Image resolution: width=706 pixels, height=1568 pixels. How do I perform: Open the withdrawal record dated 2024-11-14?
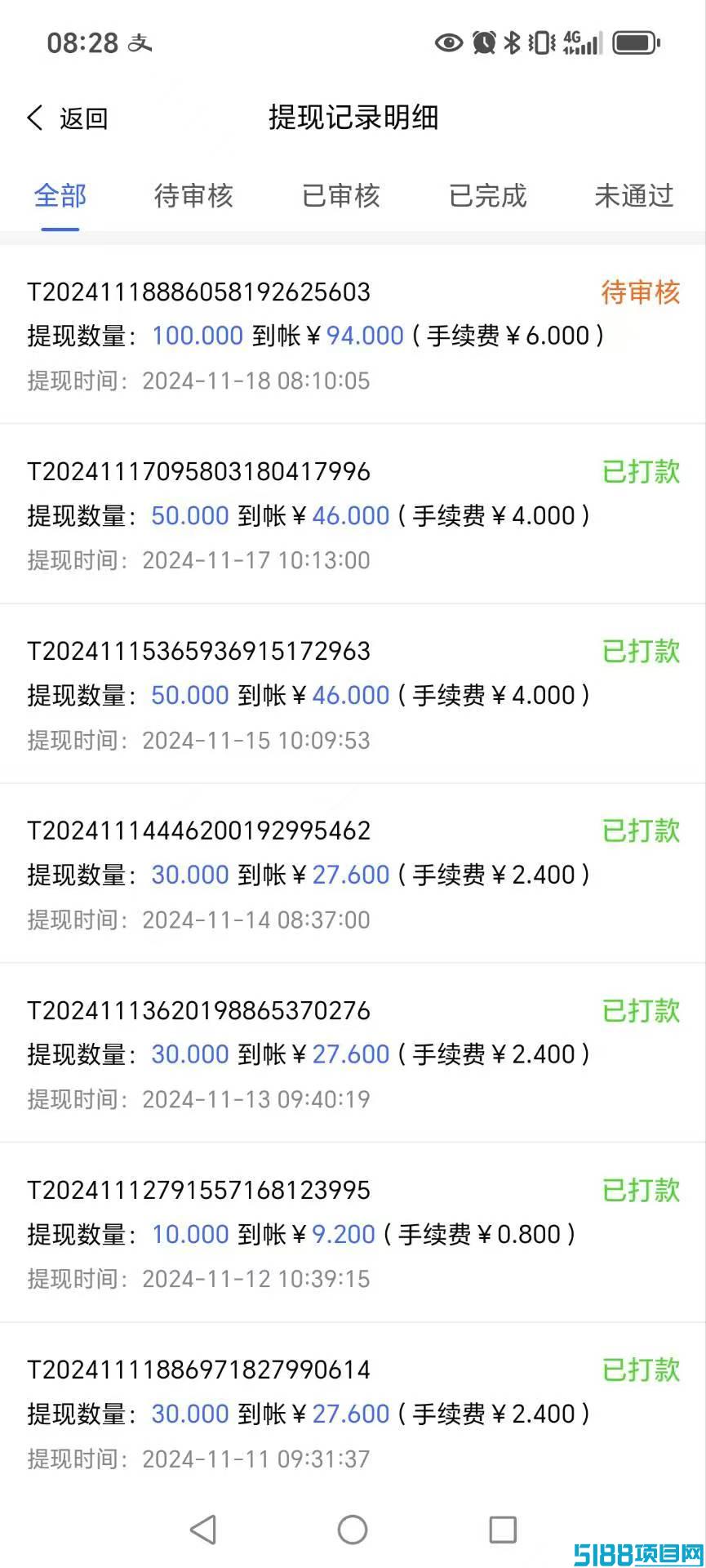pyautogui.click(x=353, y=874)
